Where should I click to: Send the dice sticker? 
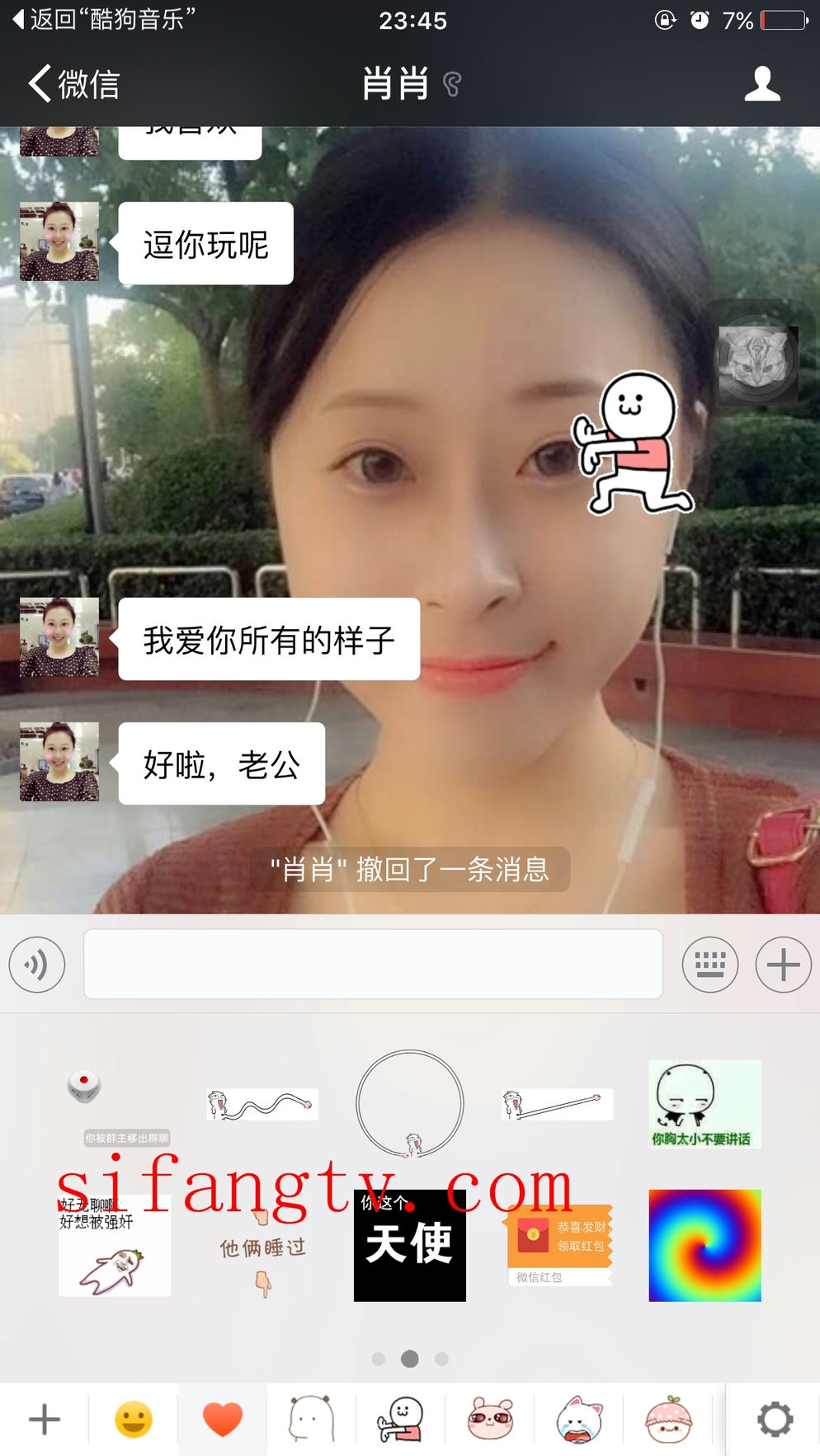click(x=84, y=1086)
